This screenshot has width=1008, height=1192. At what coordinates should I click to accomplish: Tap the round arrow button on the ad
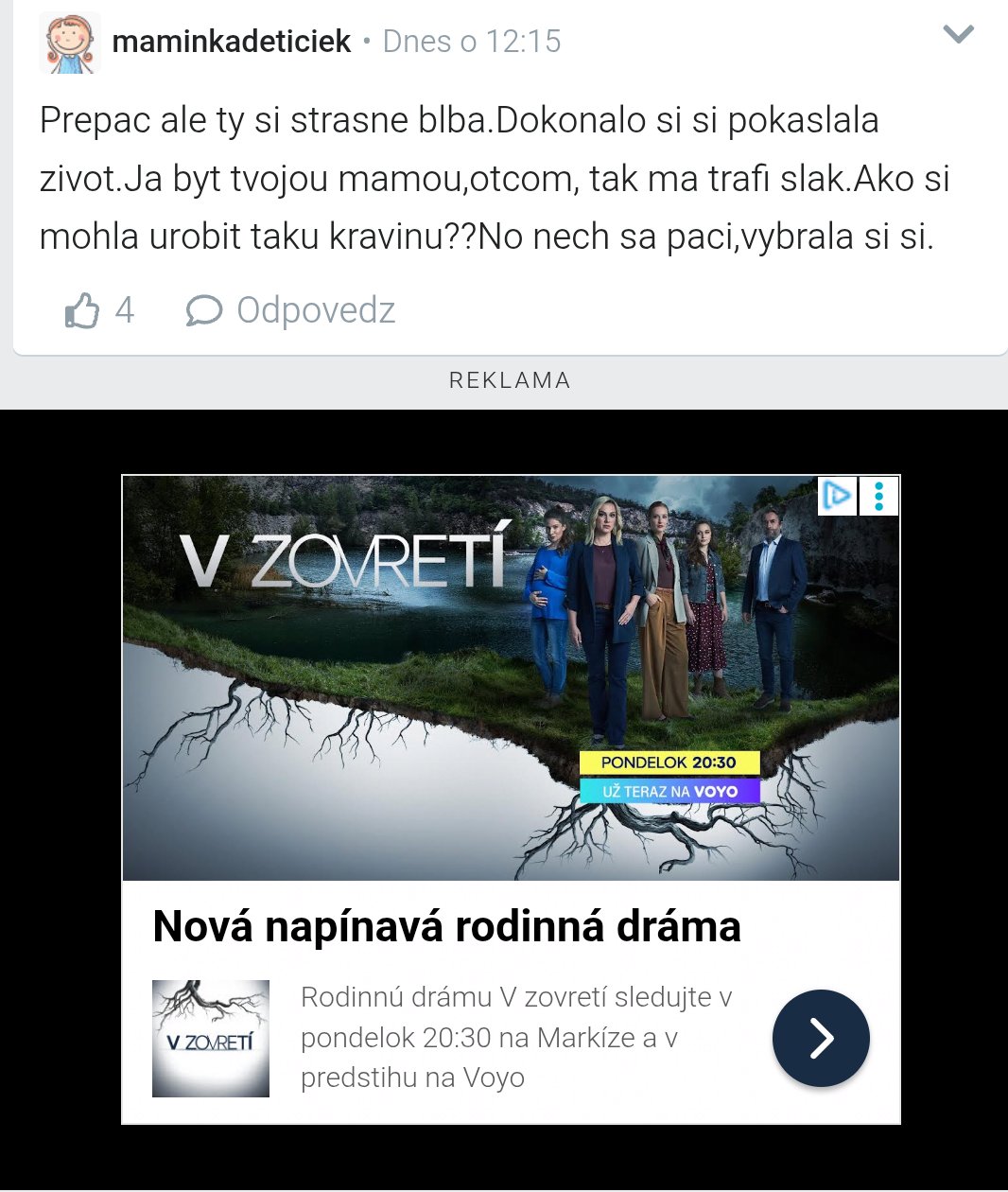coord(820,1038)
